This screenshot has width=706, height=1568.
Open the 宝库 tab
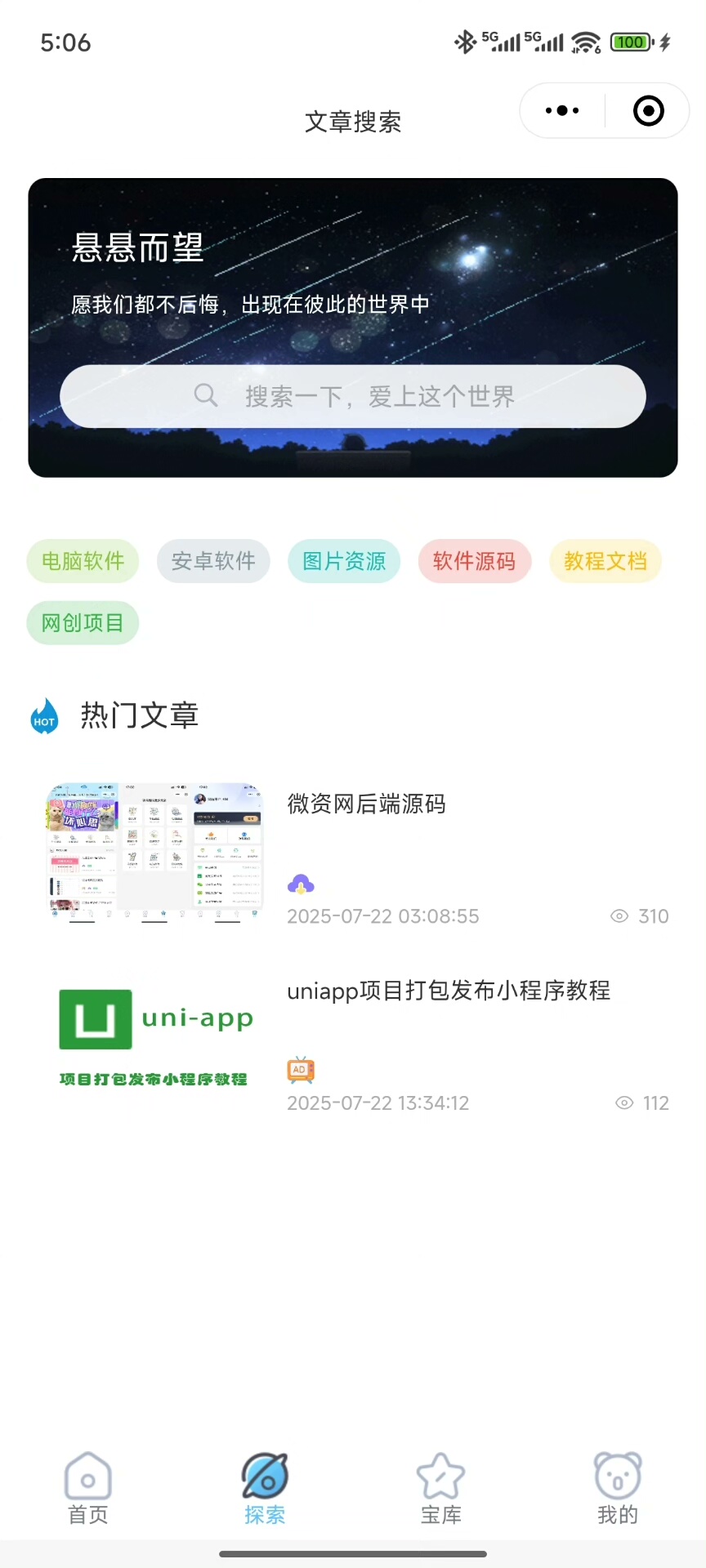pyautogui.click(x=441, y=1489)
